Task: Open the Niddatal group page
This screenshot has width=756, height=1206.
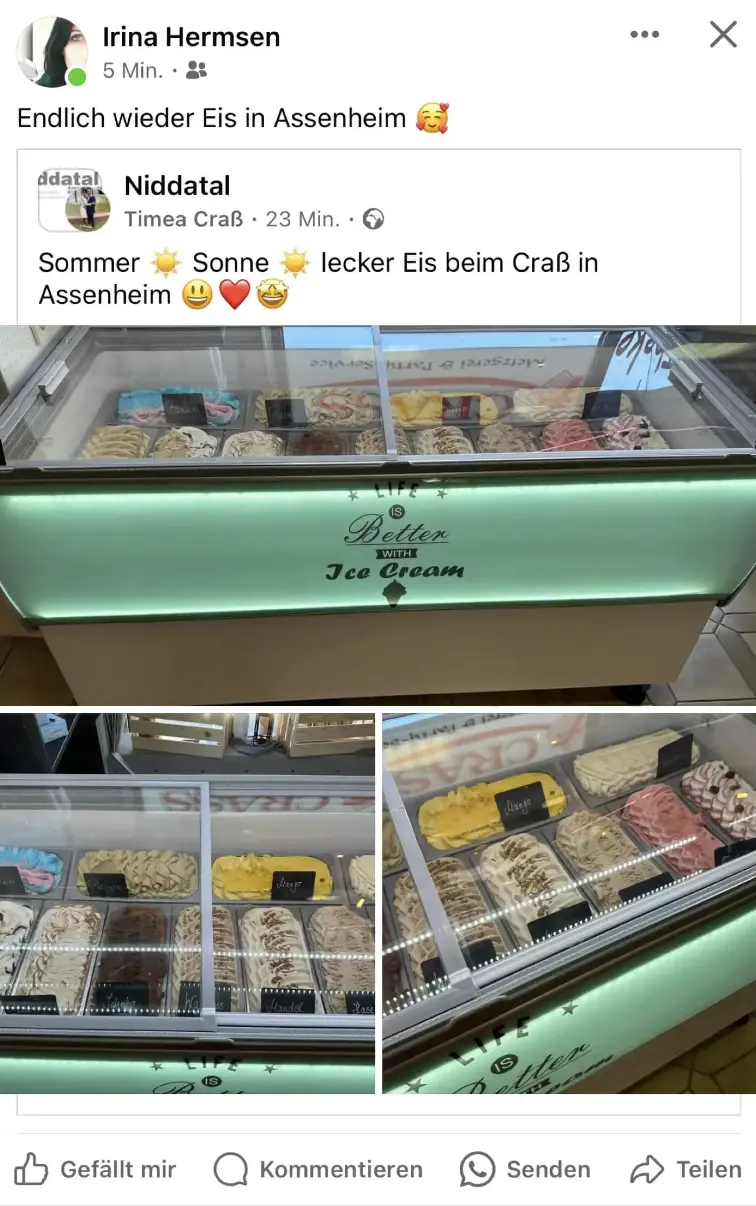Action: click(177, 186)
